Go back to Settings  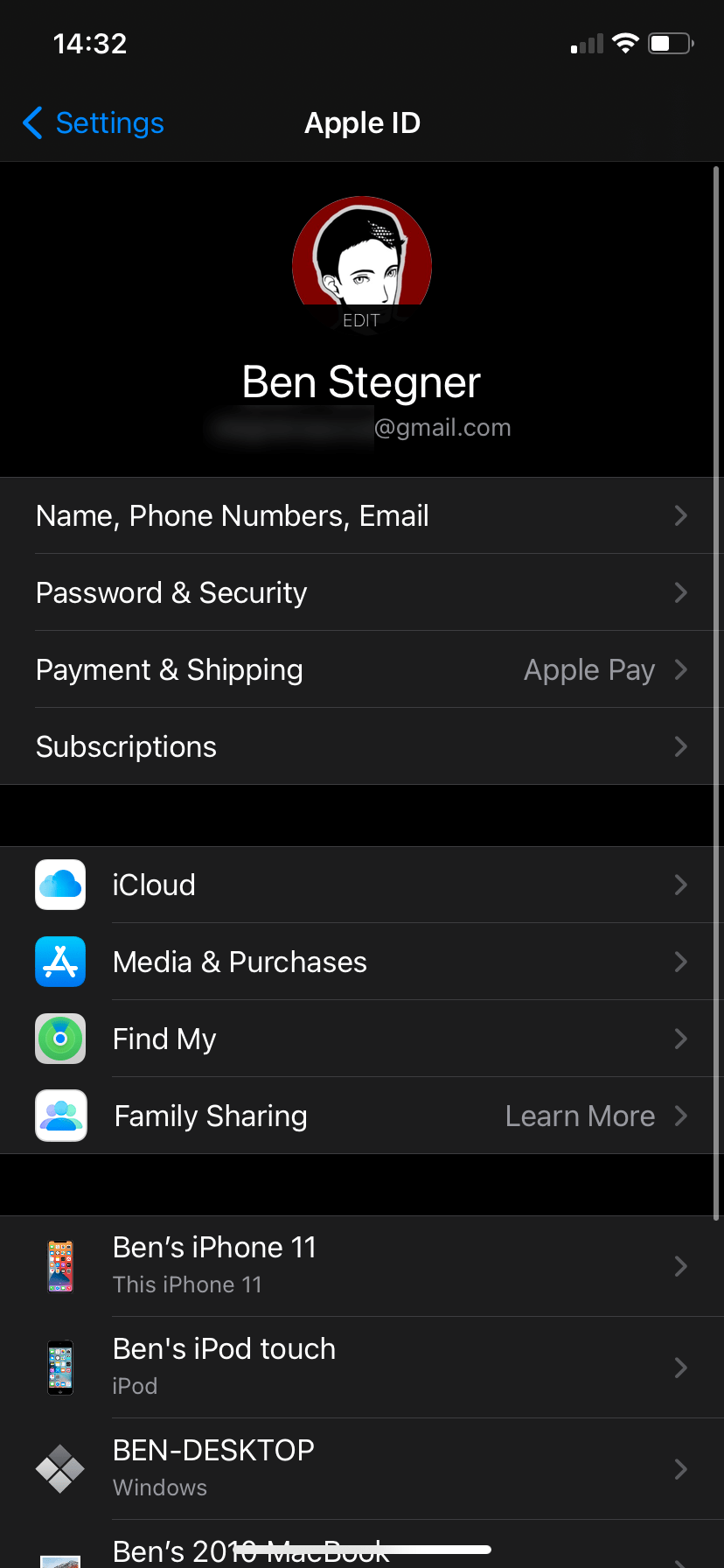[94, 123]
